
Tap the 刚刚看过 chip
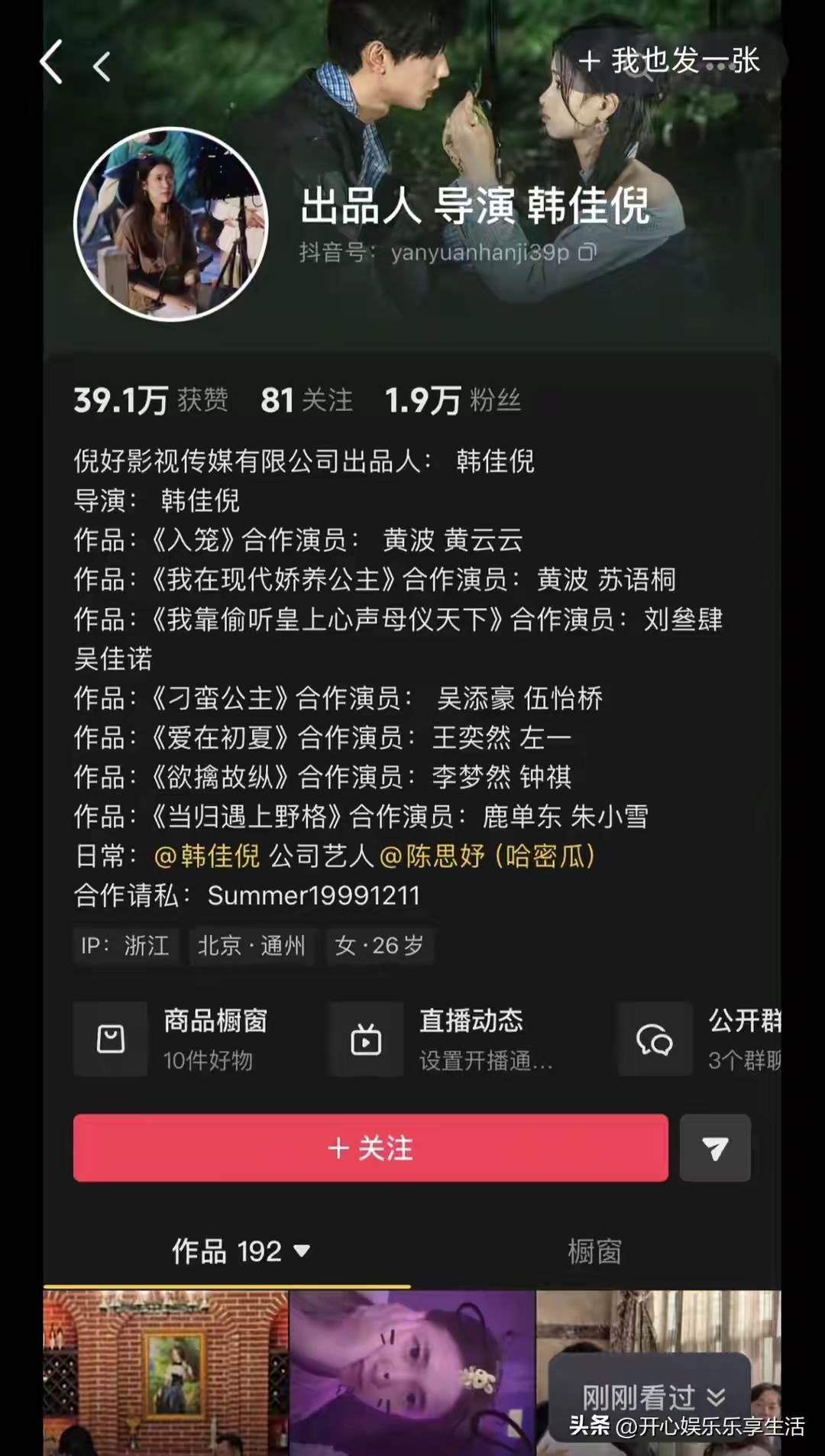[x=652, y=1397]
